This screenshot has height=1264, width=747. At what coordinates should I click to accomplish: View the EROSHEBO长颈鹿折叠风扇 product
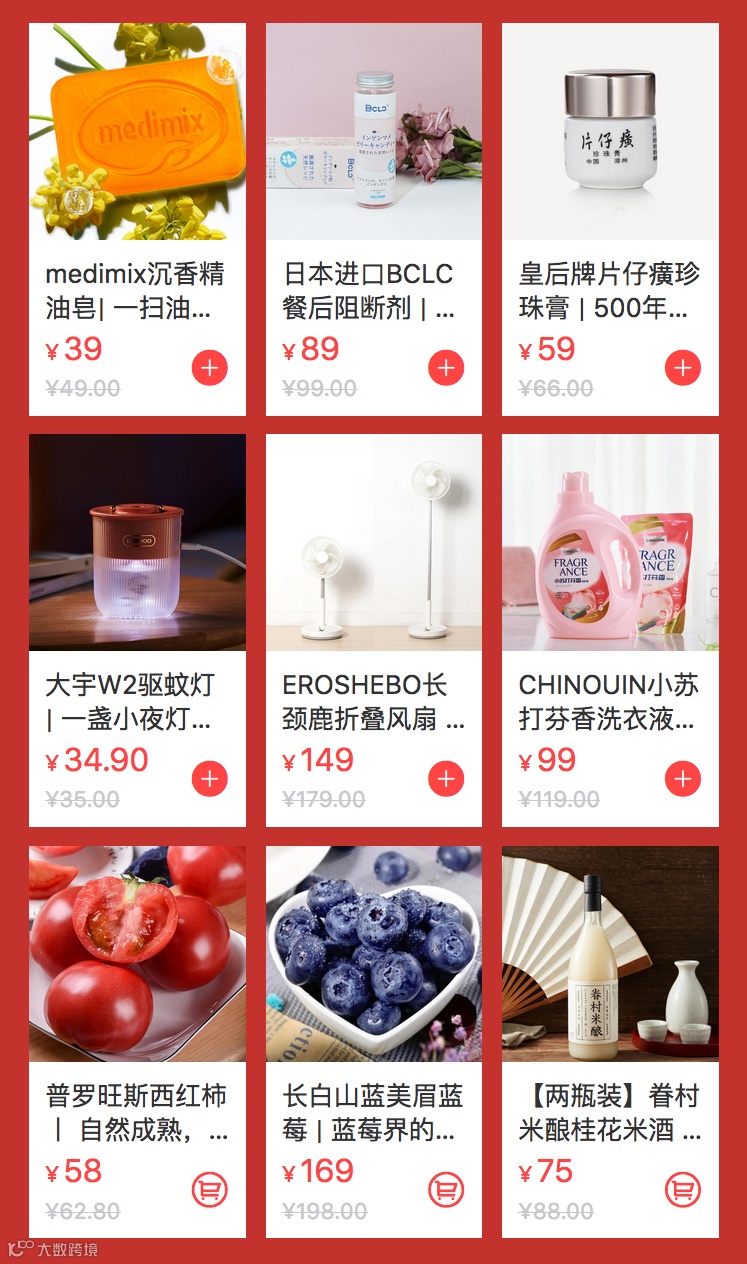pyautogui.click(x=374, y=543)
